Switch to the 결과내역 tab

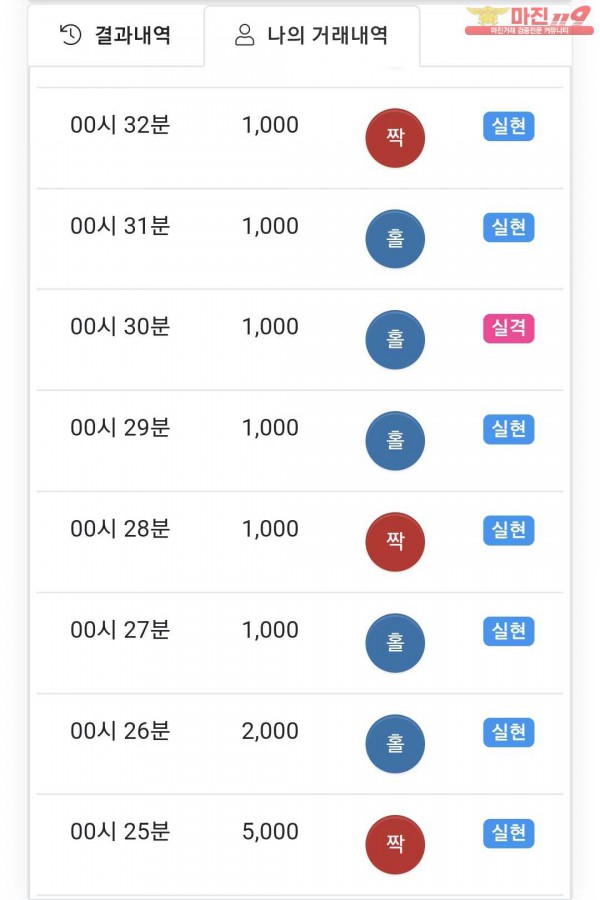116,36
